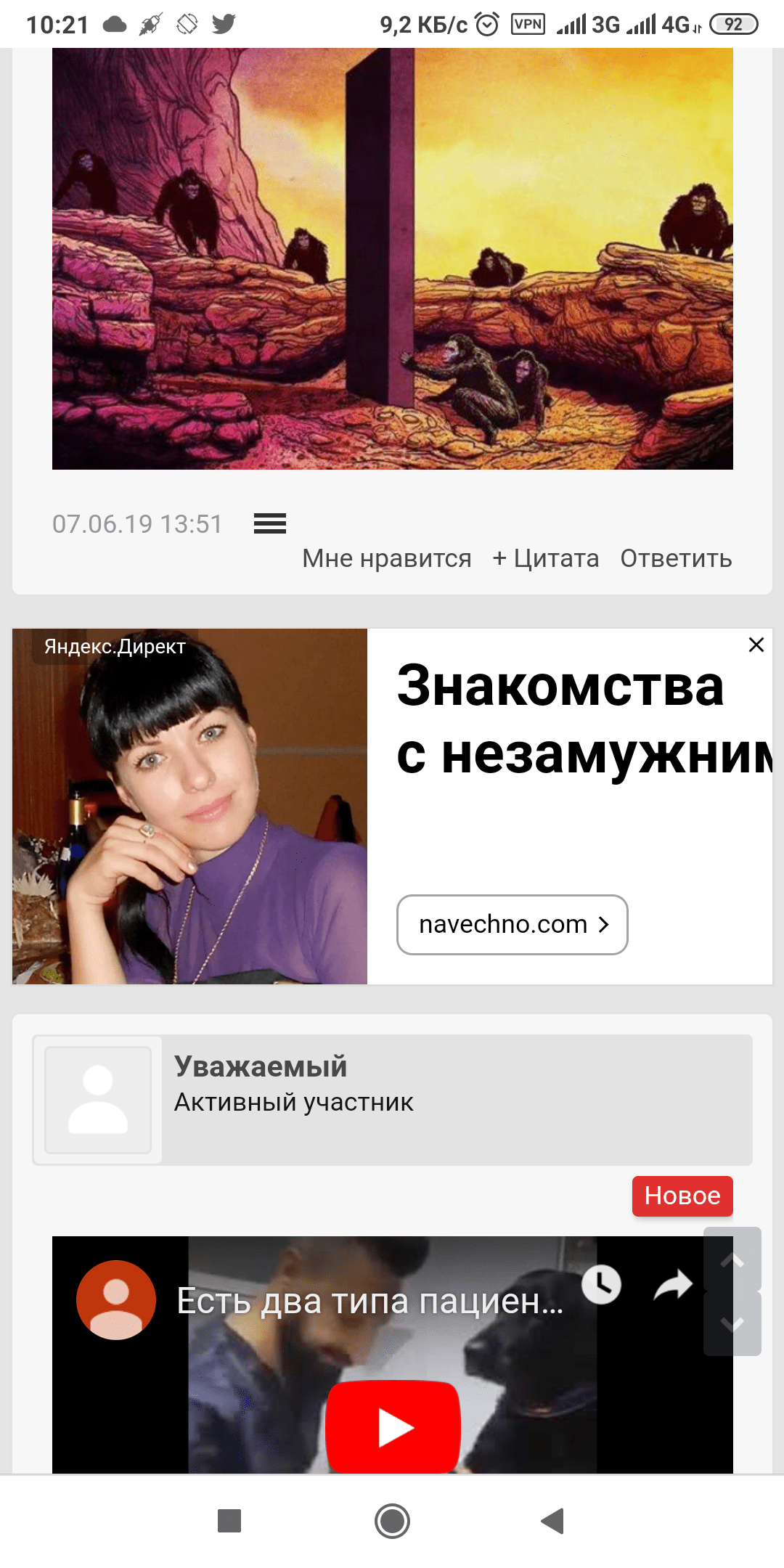Jump down the page with down arrow
This screenshot has width=784, height=1568.
(x=732, y=1324)
